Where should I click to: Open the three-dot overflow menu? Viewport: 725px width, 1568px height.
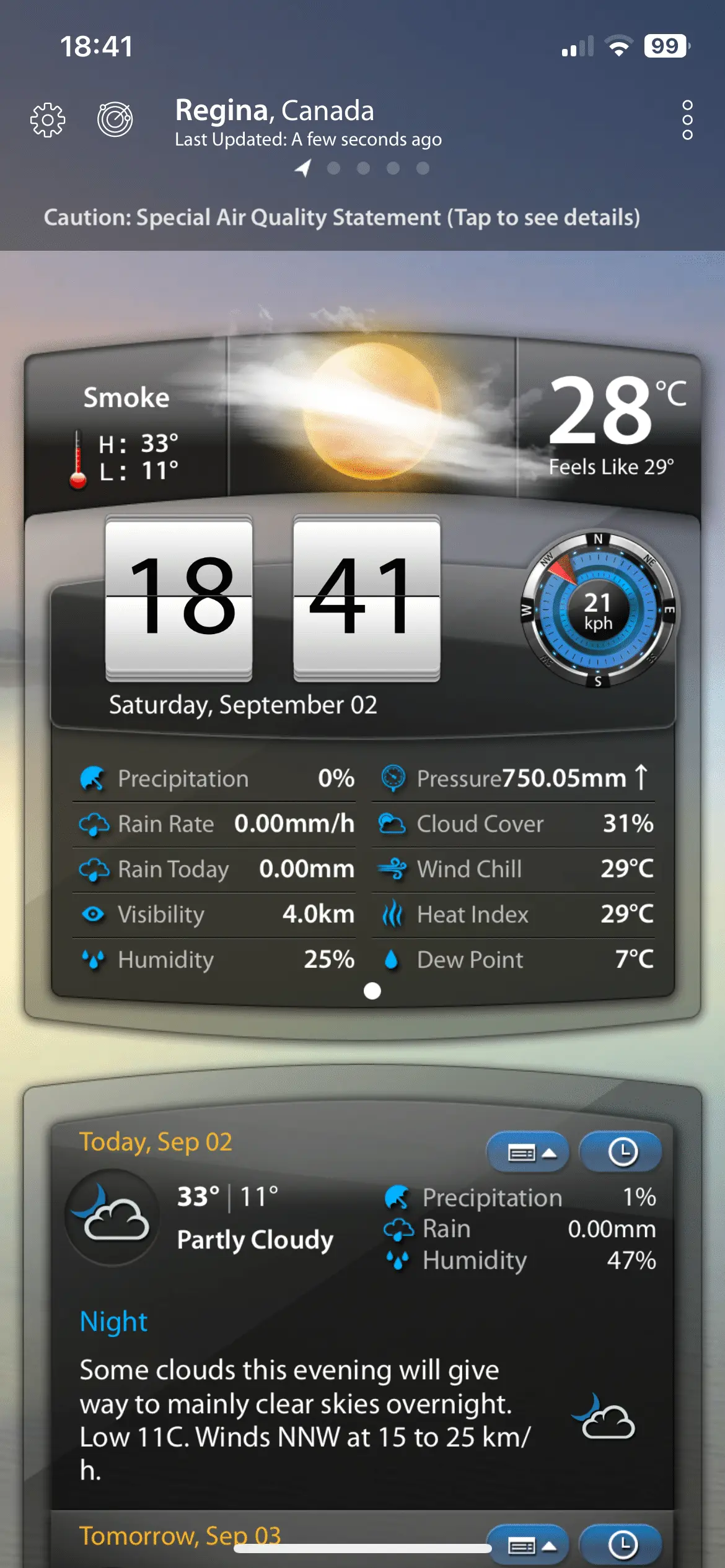pos(687,120)
